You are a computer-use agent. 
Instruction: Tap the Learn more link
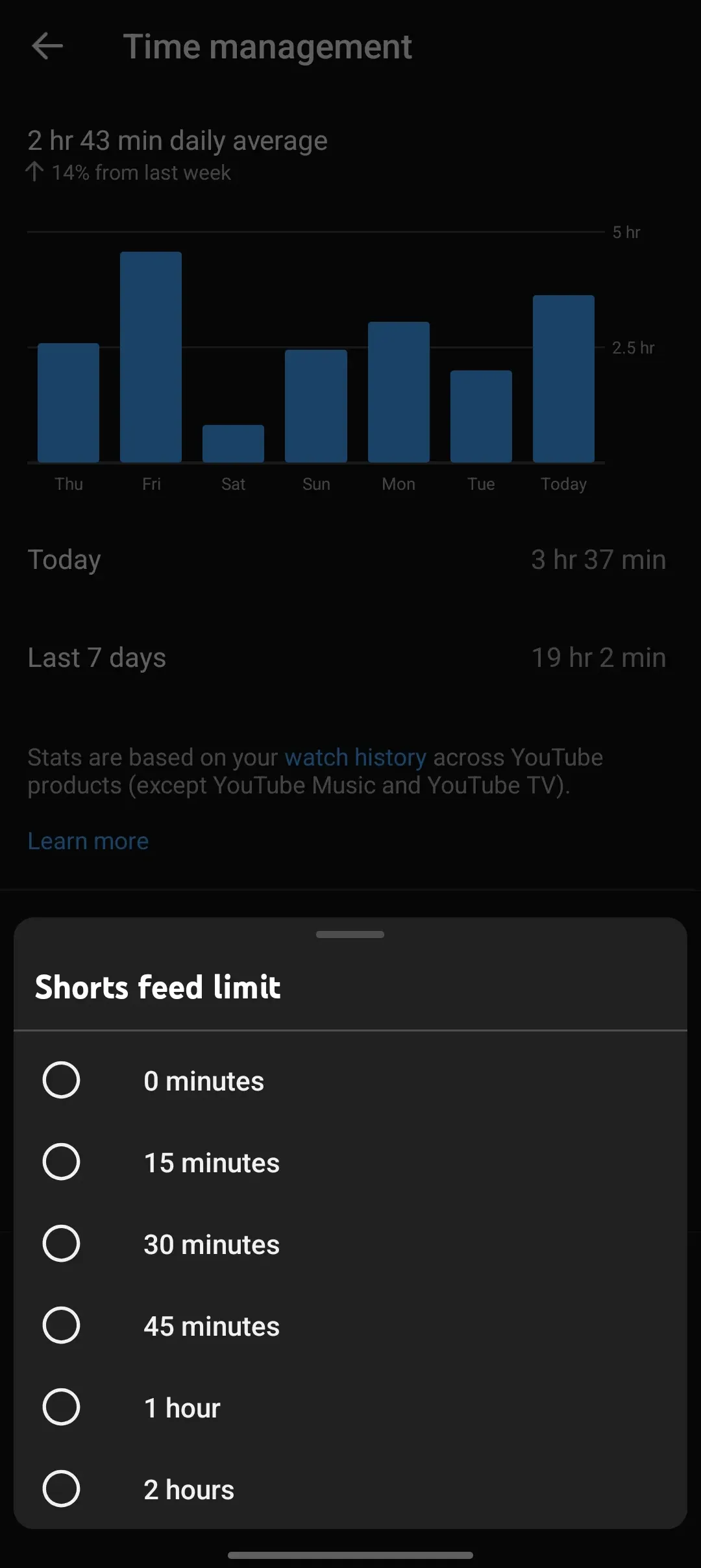pos(88,841)
